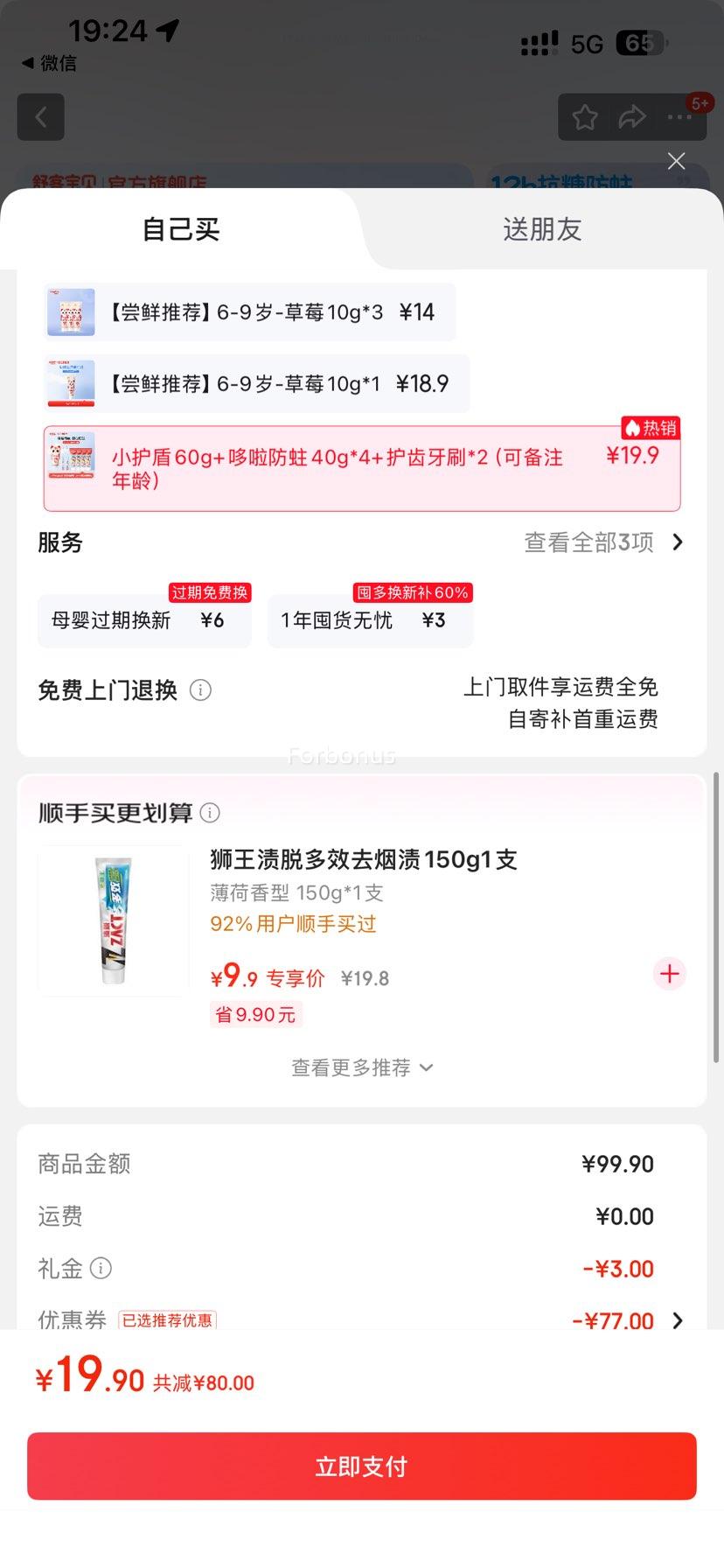Image resolution: width=724 pixels, height=1568 pixels.
Task: Open the info icon next to 礼金
Action: (x=101, y=1268)
